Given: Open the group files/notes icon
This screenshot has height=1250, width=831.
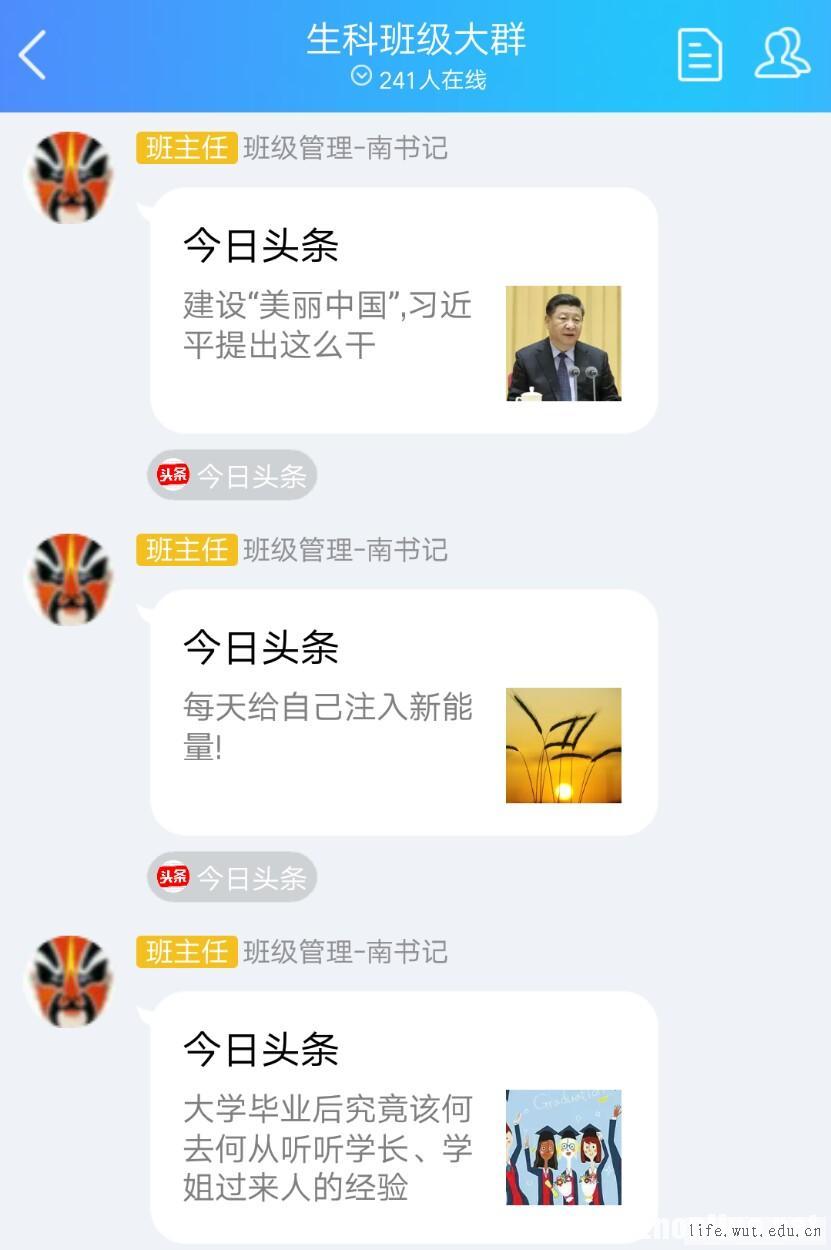Looking at the screenshot, I should (x=699, y=54).
